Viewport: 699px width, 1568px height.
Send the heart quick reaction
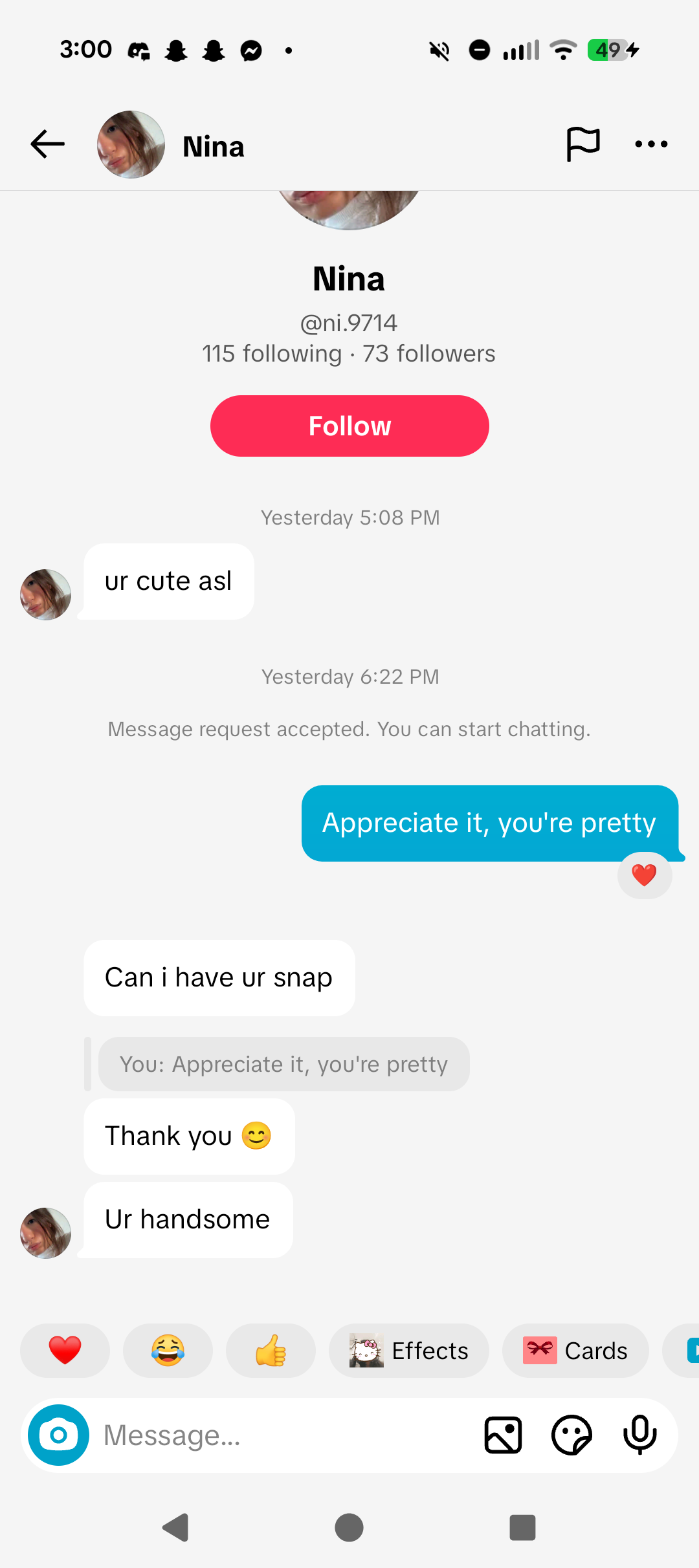(65, 1351)
